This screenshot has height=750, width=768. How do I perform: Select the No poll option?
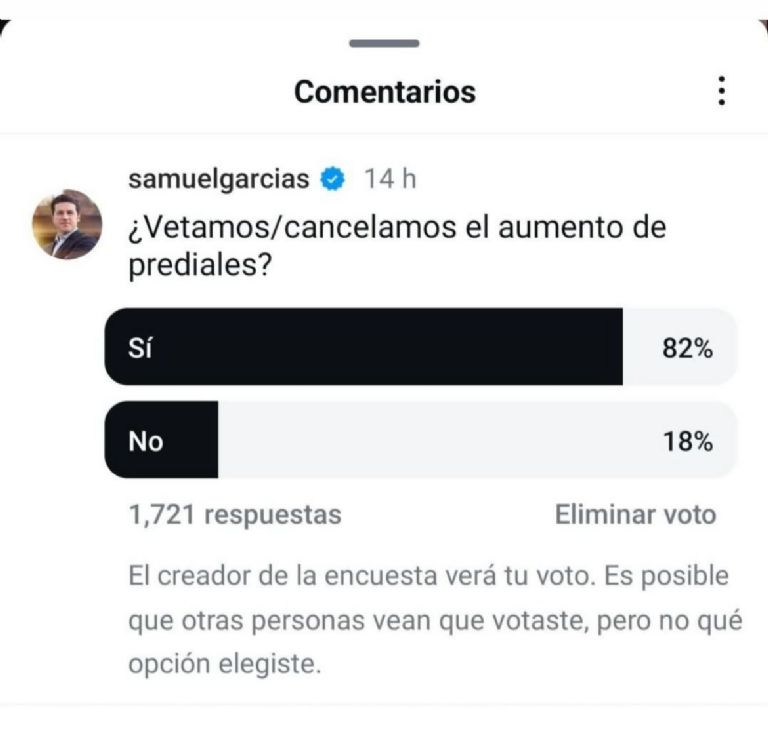[x=420, y=441]
